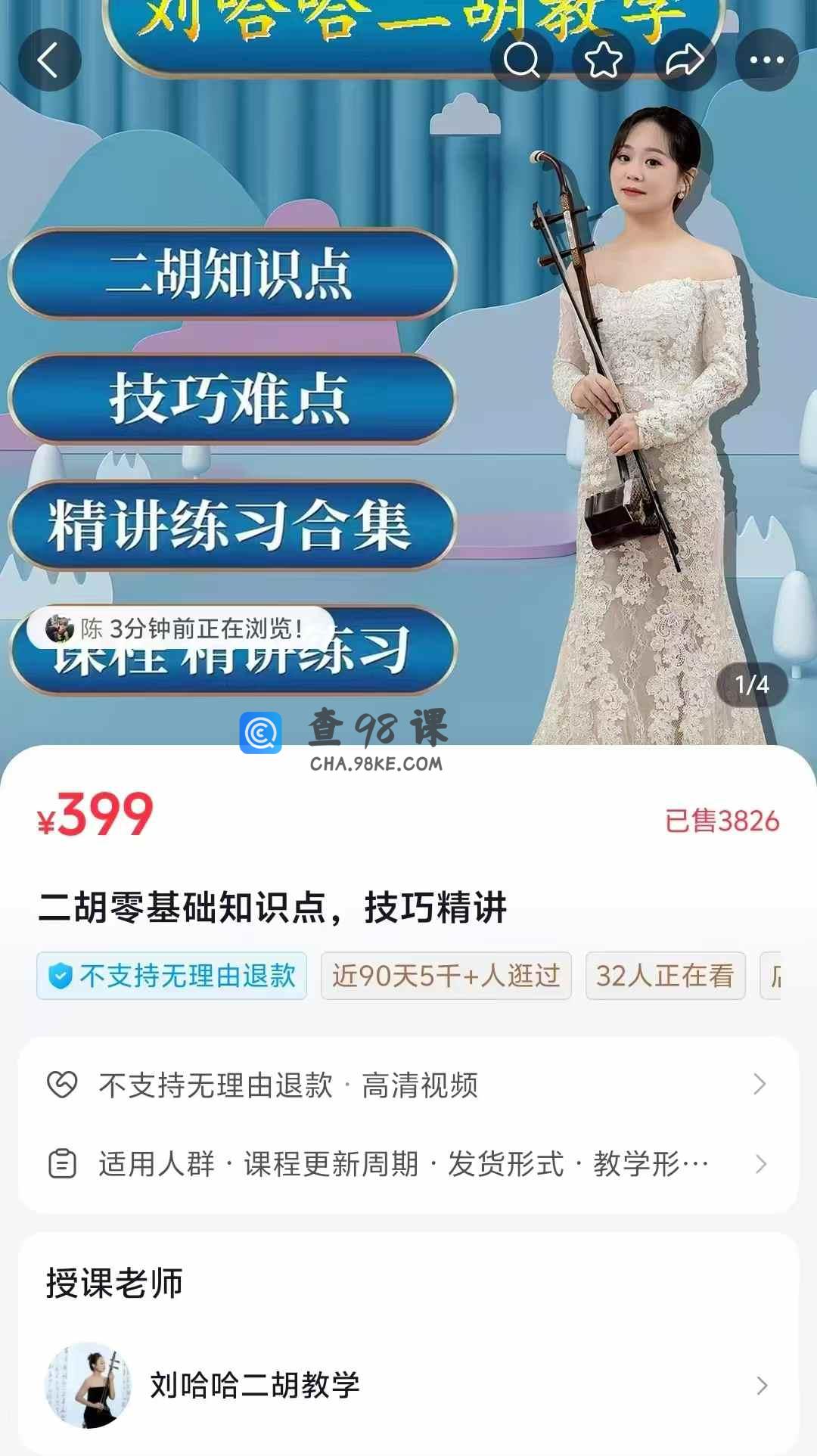This screenshot has height=1456, width=817.
Task: Open teacher 刘哈哈二胡教学 profile
Action: (408, 1385)
